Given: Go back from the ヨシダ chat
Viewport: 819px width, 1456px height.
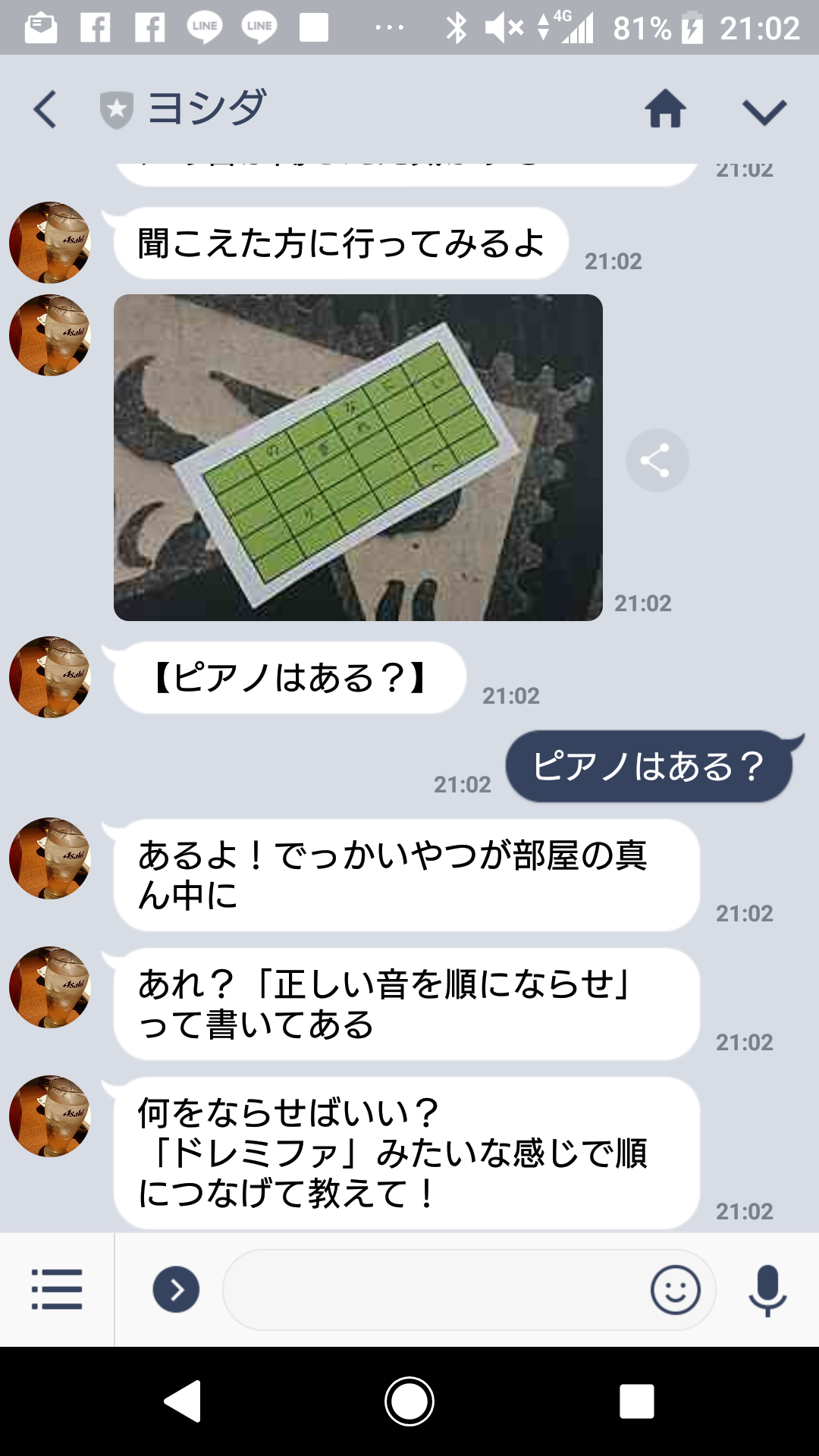Looking at the screenshot, I should click(45, 109).
